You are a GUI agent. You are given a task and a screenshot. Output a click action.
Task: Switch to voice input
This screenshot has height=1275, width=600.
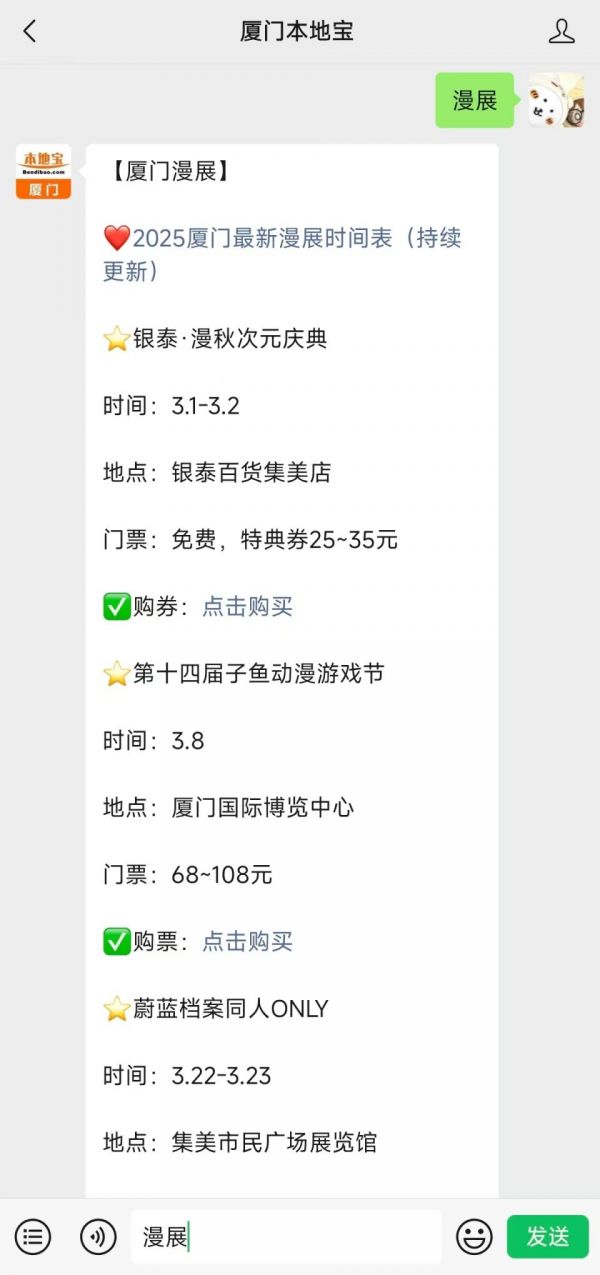[x=98, y=1237]
